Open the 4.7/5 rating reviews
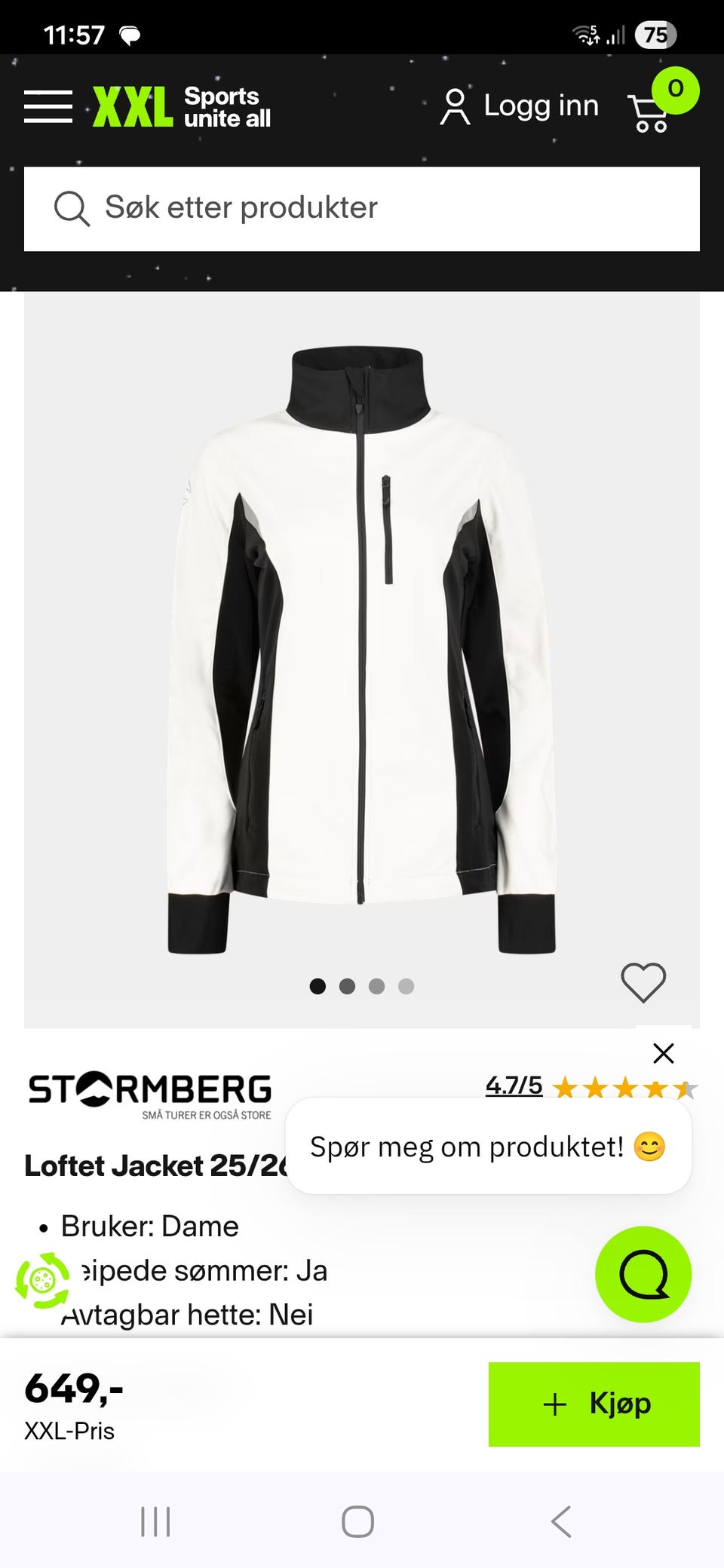 pyautogui.click(x=514, y=1086)
